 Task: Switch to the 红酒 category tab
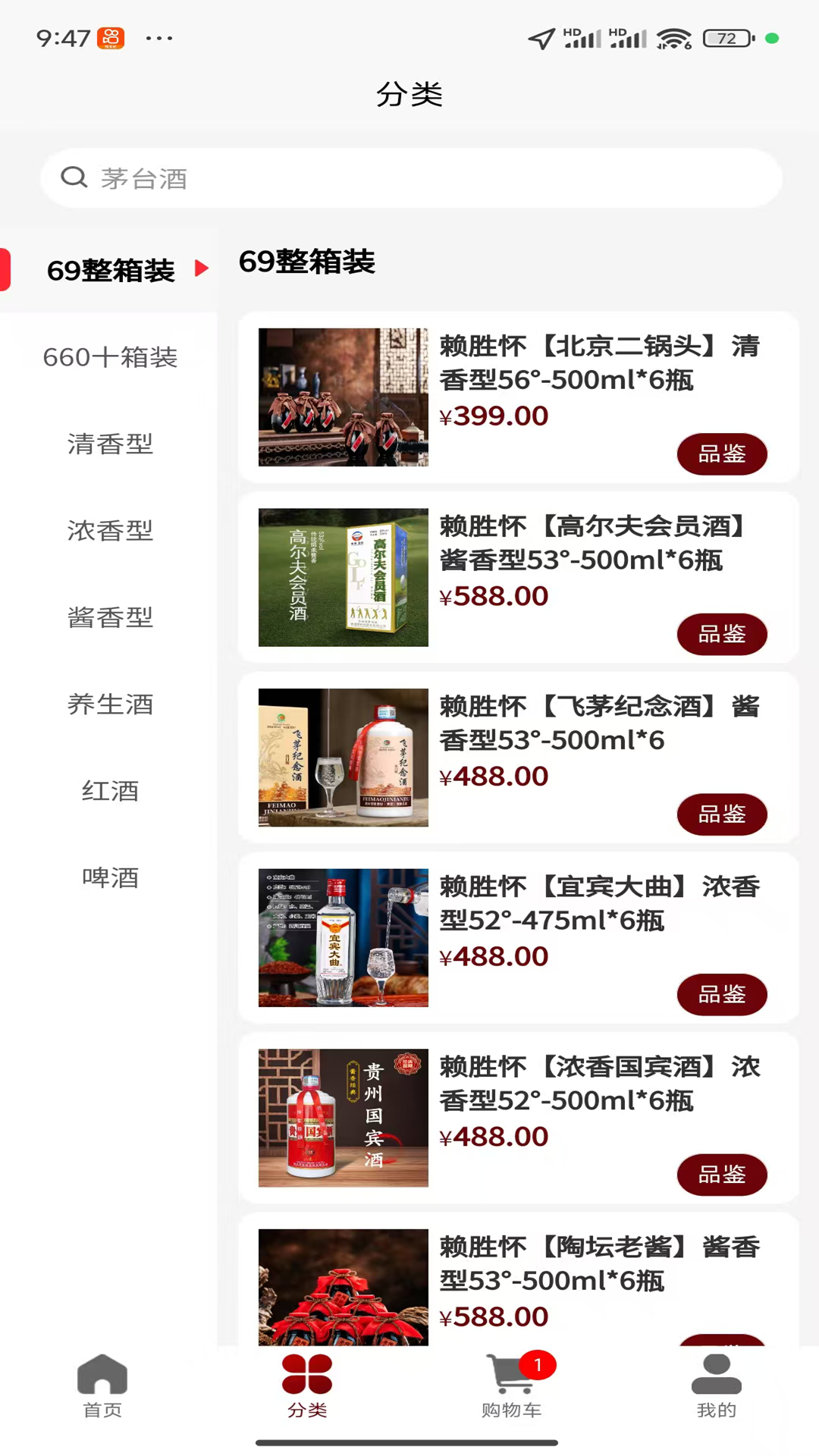(111, 792)
